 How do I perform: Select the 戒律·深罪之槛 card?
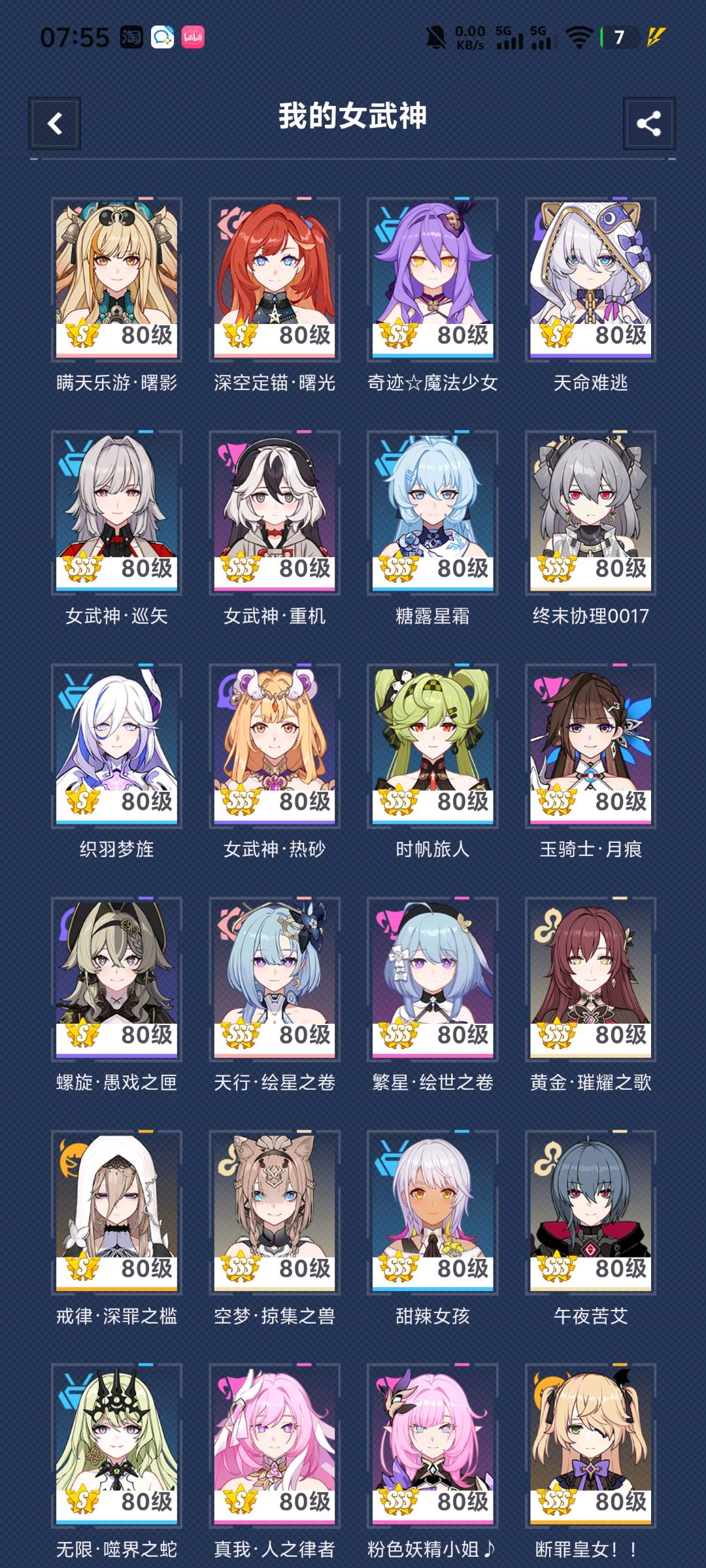click(x=116, y=1212)
